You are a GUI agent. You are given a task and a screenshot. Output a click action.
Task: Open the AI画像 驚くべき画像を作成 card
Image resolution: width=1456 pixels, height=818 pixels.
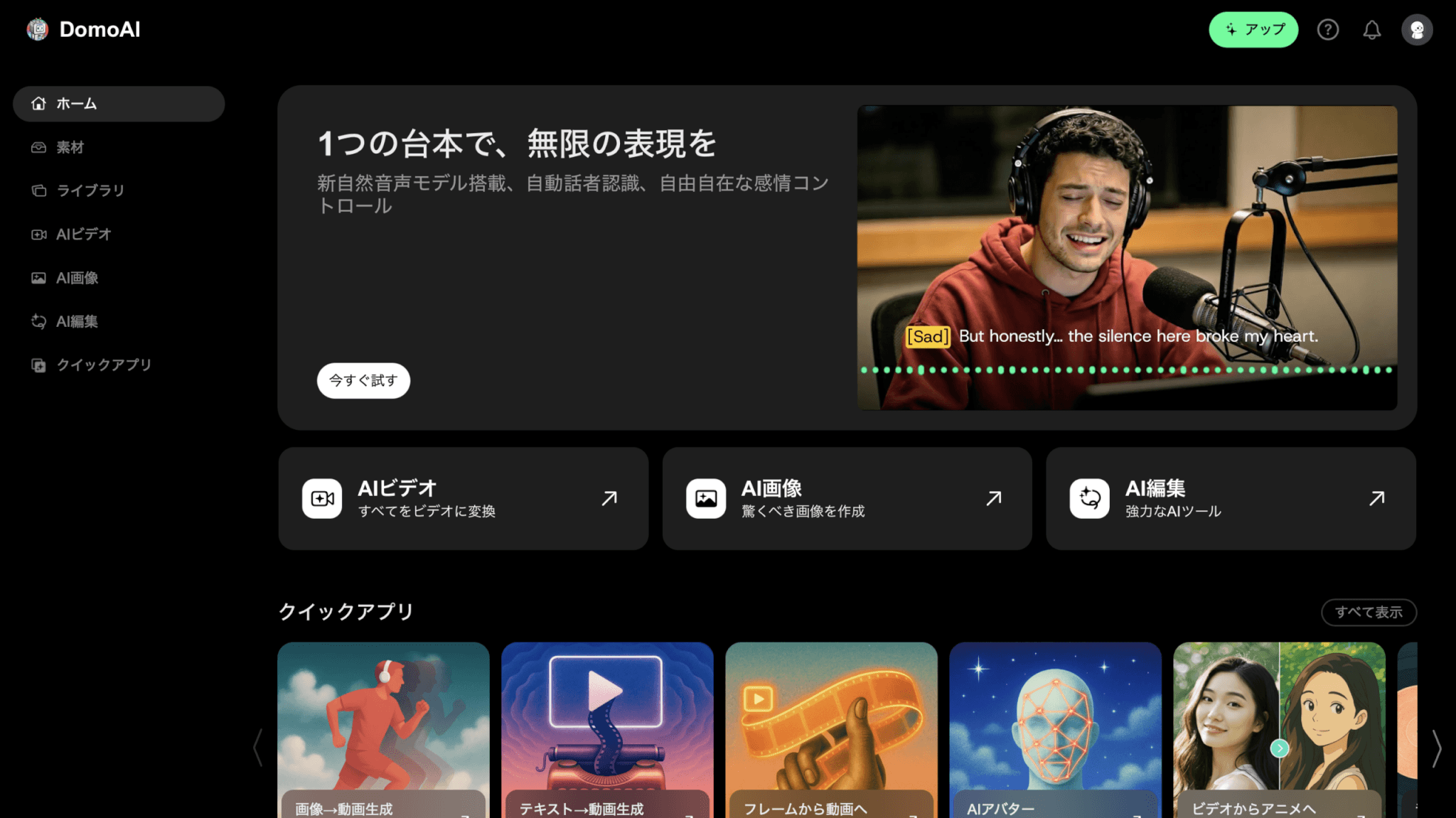(x=846, y=498)
